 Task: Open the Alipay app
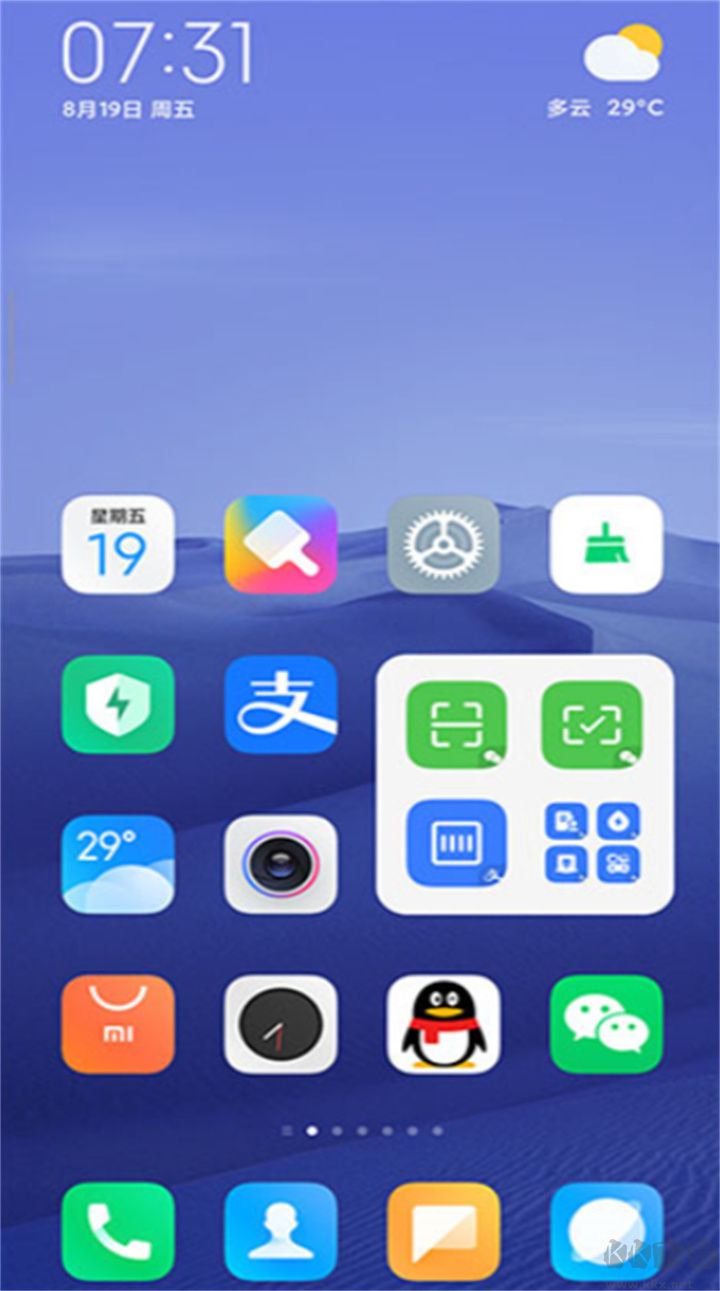(x=281, y=704)
